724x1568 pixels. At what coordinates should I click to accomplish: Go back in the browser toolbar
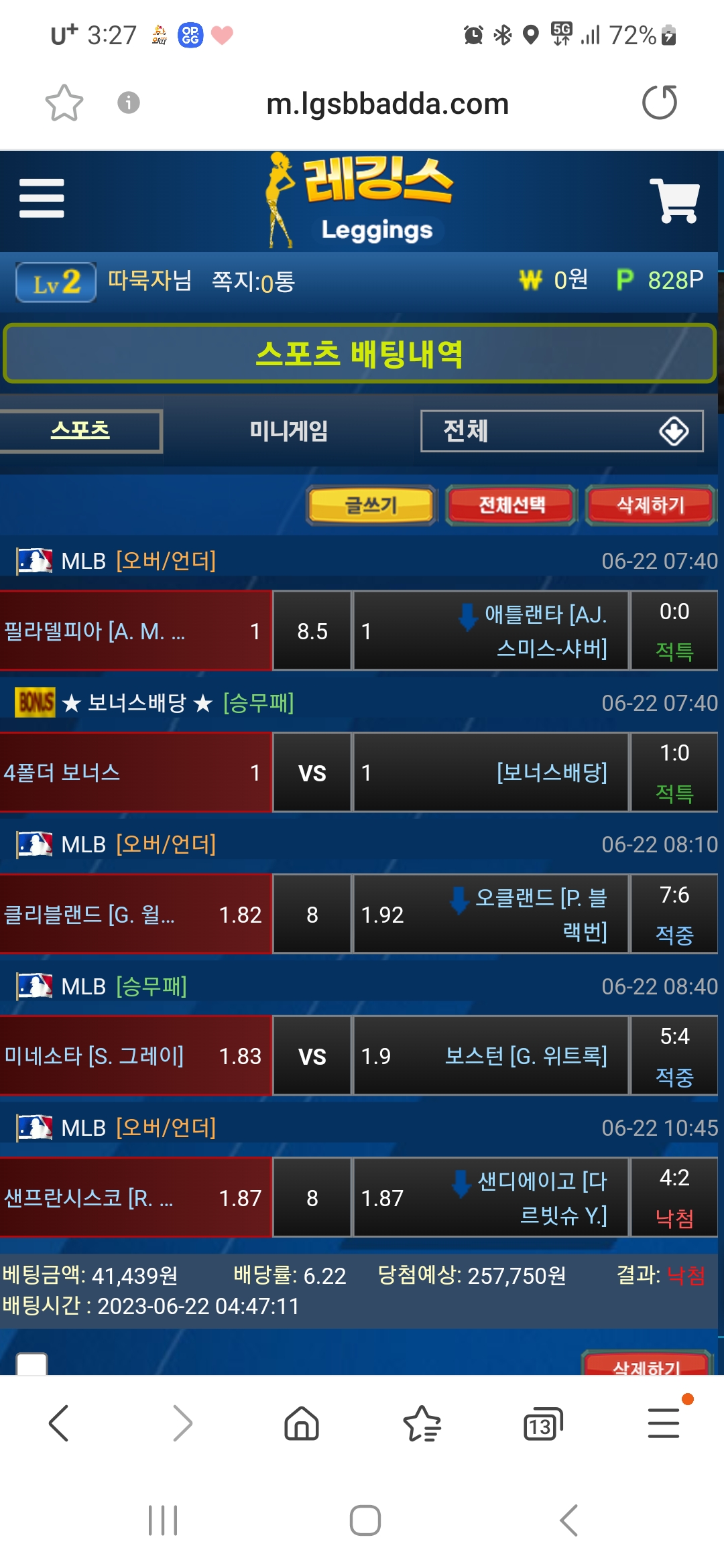[59, 1423]
